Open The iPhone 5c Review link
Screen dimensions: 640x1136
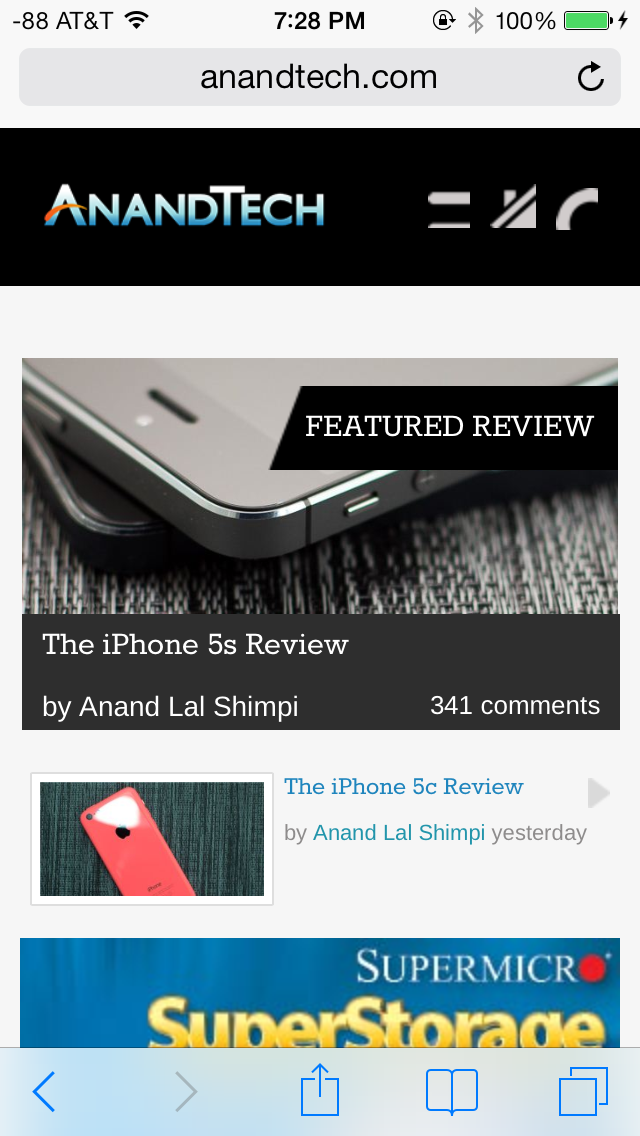click(404, 787)
